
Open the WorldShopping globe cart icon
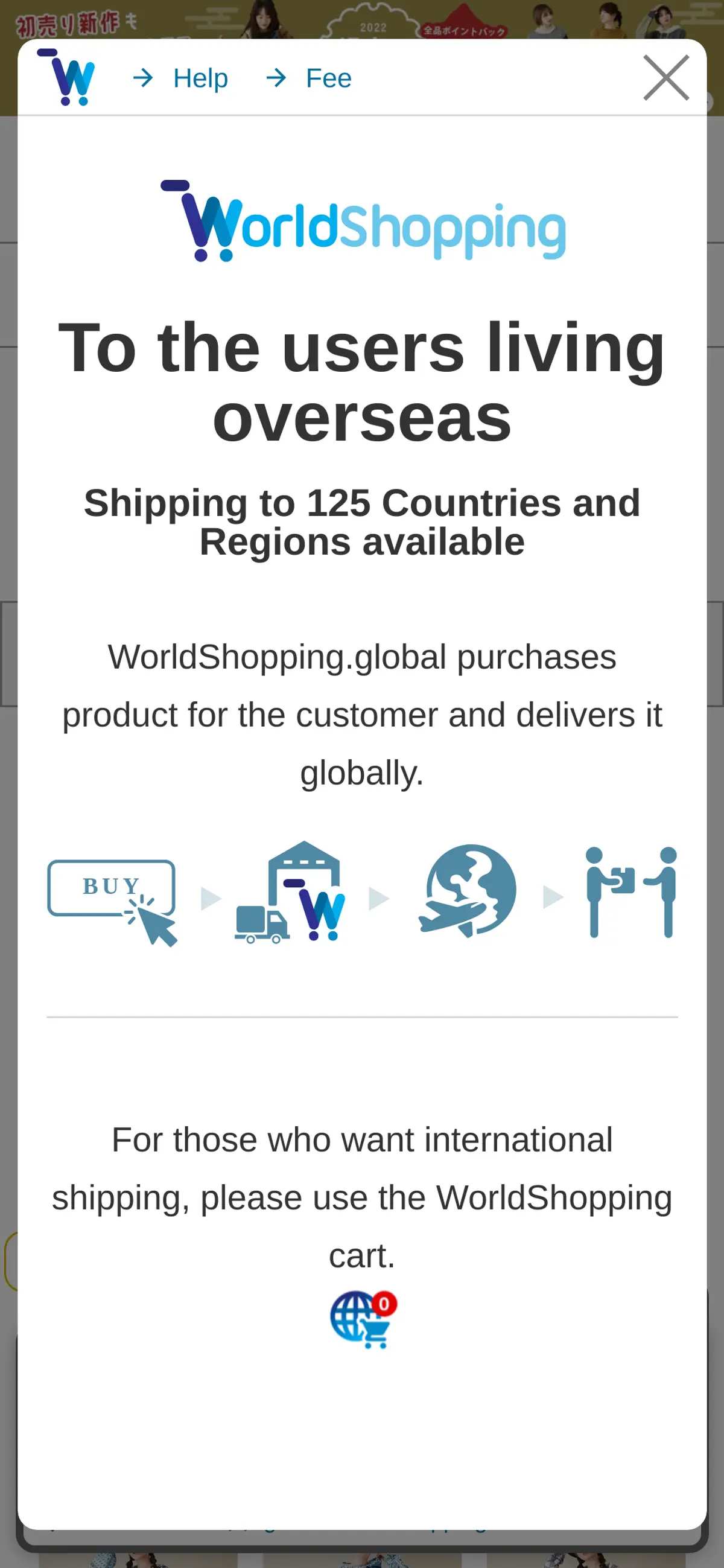coord(363,1319)
